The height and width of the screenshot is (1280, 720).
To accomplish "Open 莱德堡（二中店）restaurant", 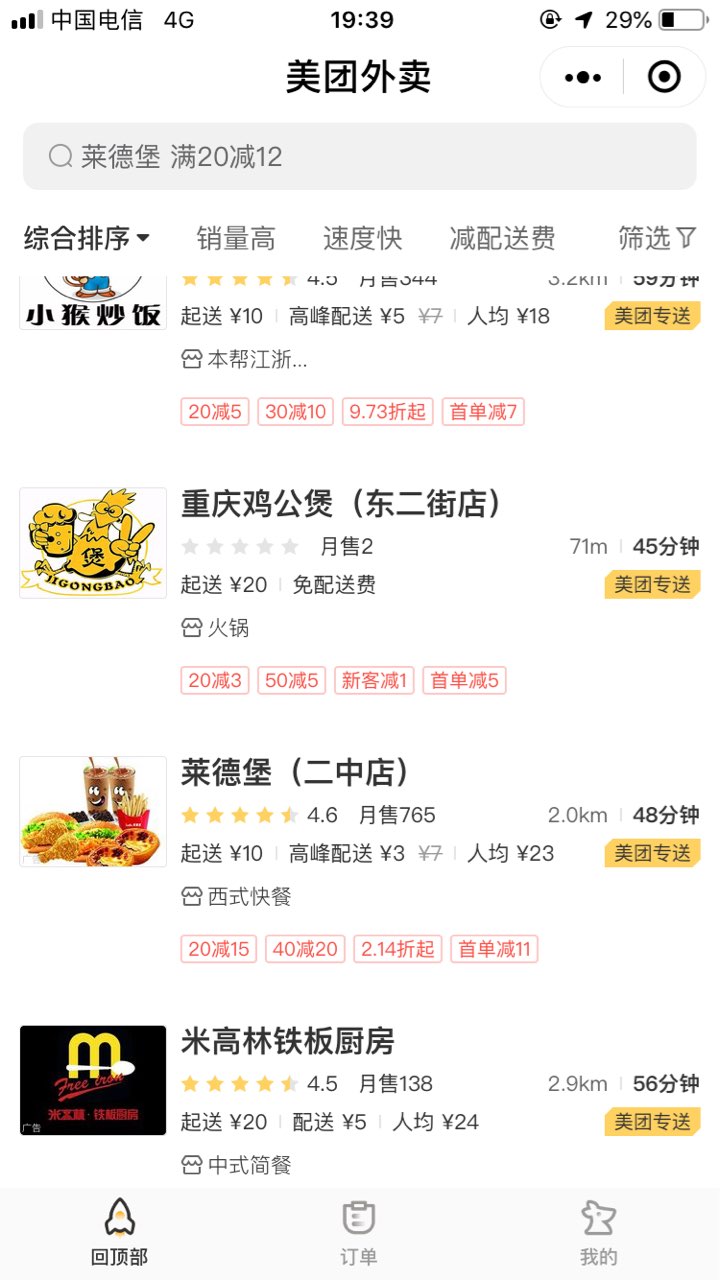I will pos(360,863).
